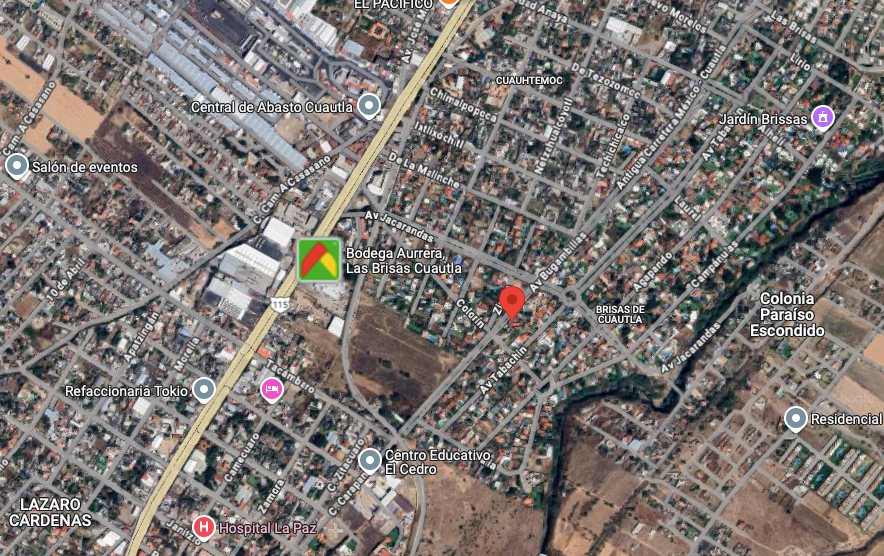The height and width of the screenshot is (556, 884).
Task: Open the Refaccionaria Tokio place pin
Action: pyautogui.click(x=204, y=390)
